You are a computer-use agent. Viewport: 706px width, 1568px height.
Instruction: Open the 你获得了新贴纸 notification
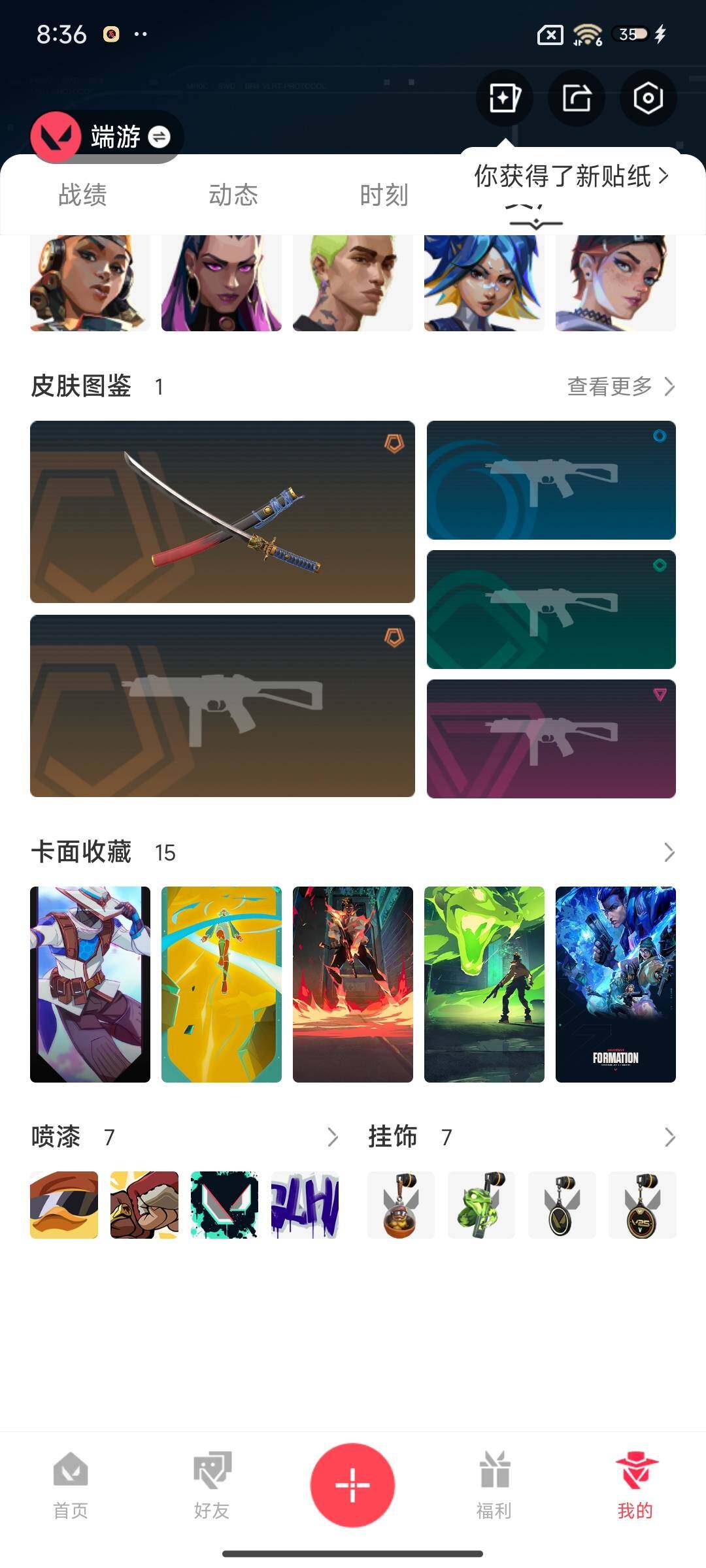[x=571, y=176]
